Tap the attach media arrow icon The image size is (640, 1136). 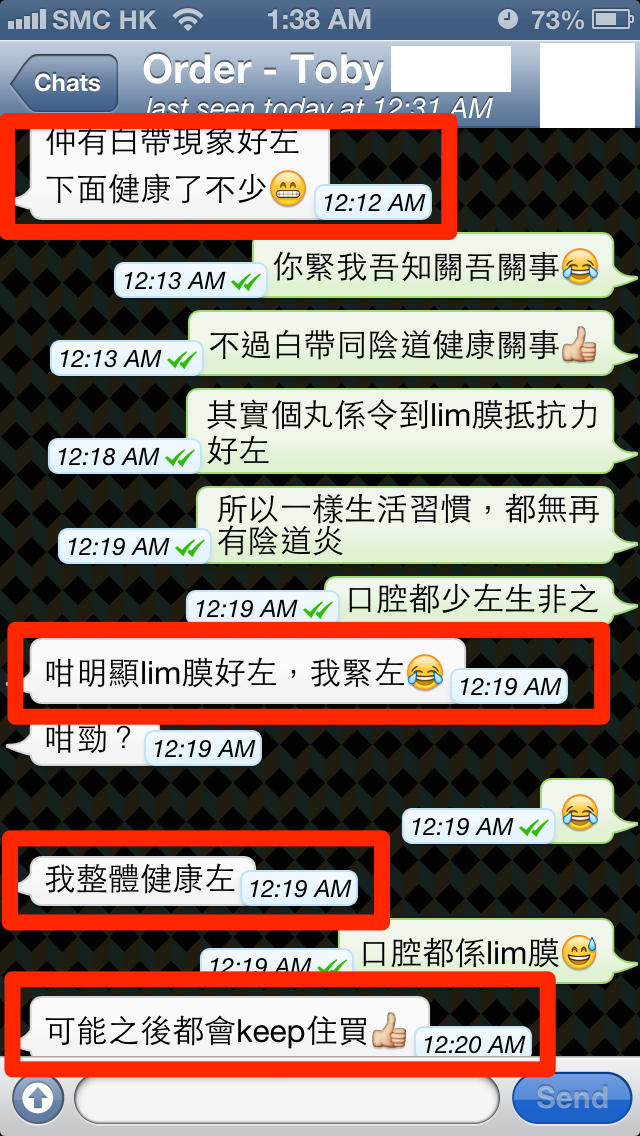click(x=38, y=1098)
